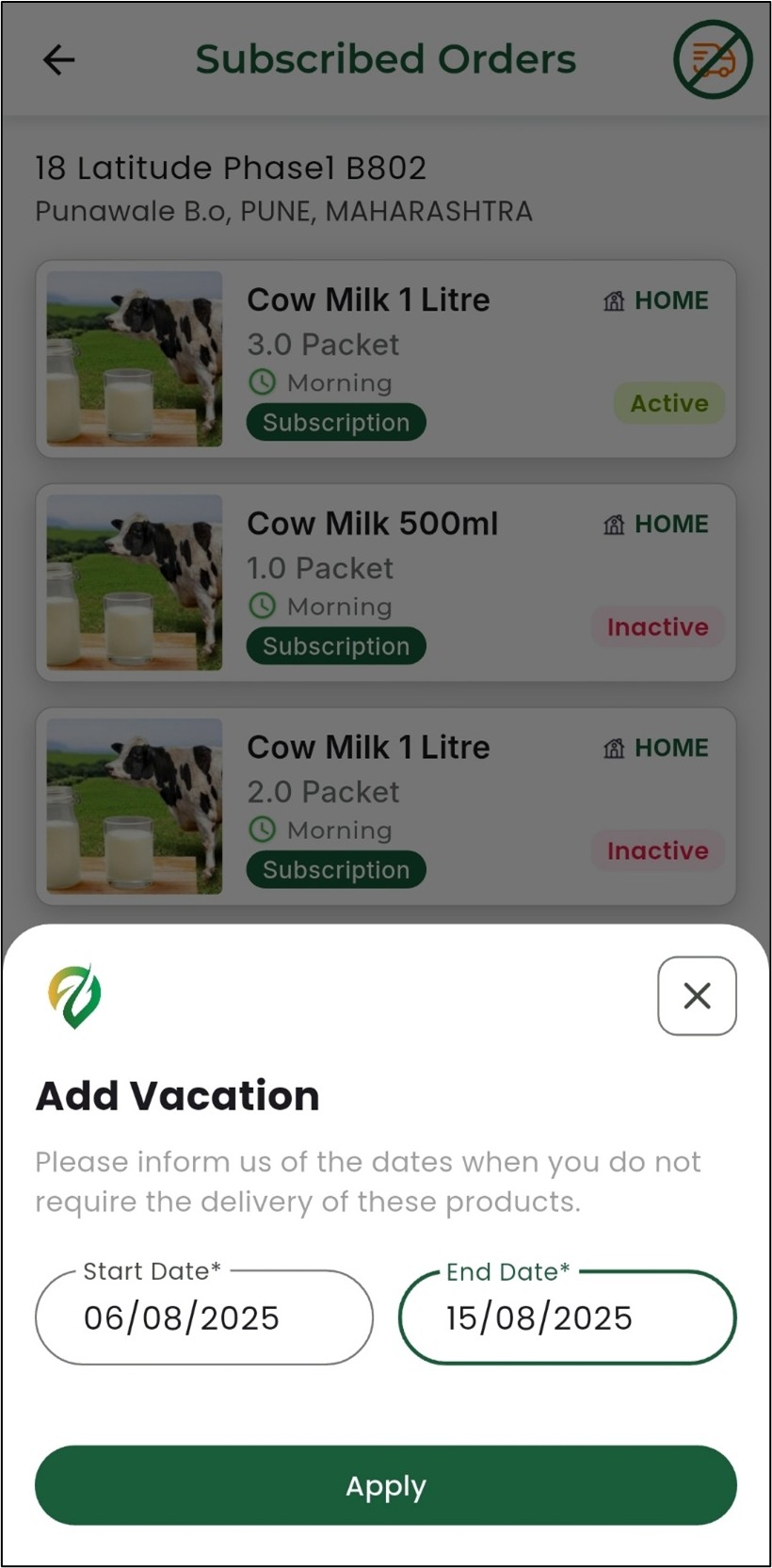This screenshot has width=772, height=1568.
Task: Pick the vacation Start Date
Action: 203,1317
